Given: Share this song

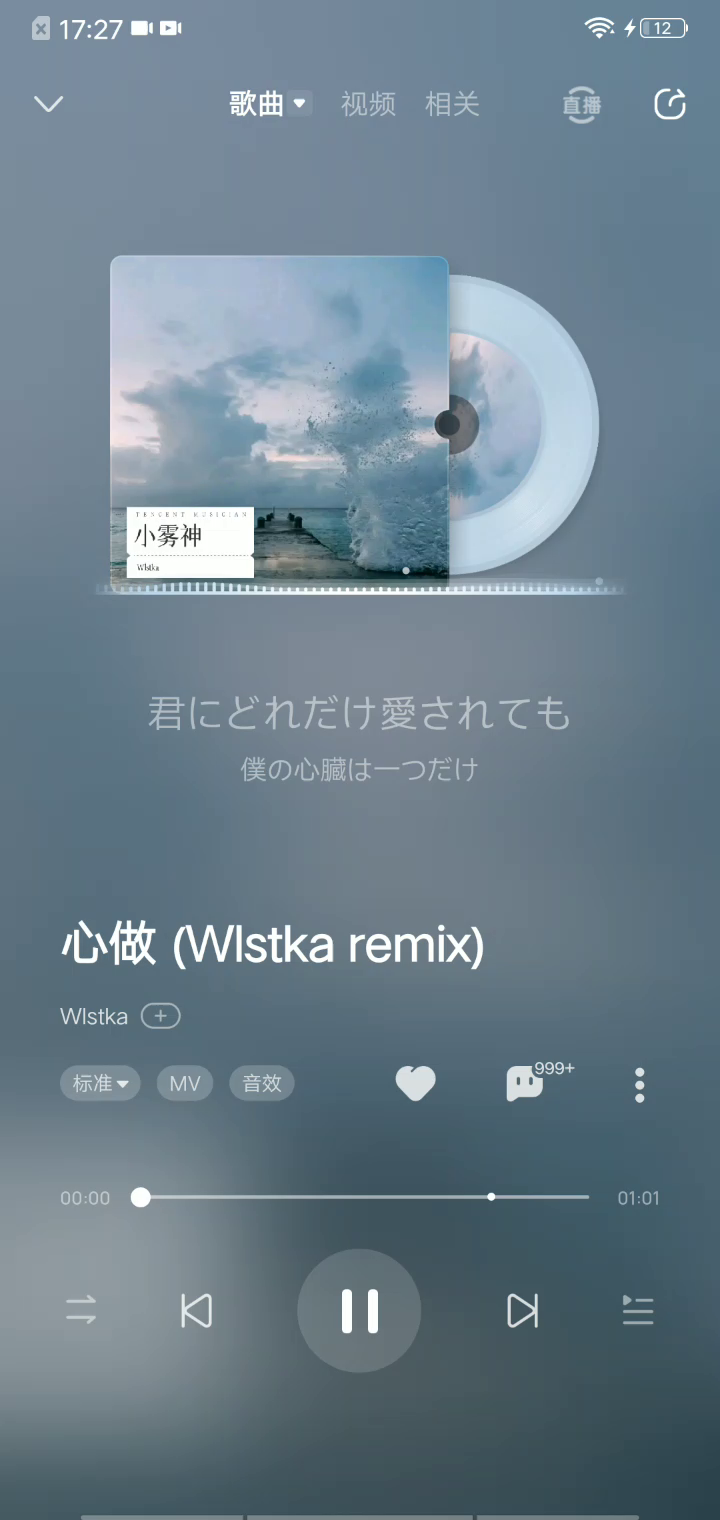Looking at the screenshot, I should (669, 104).
